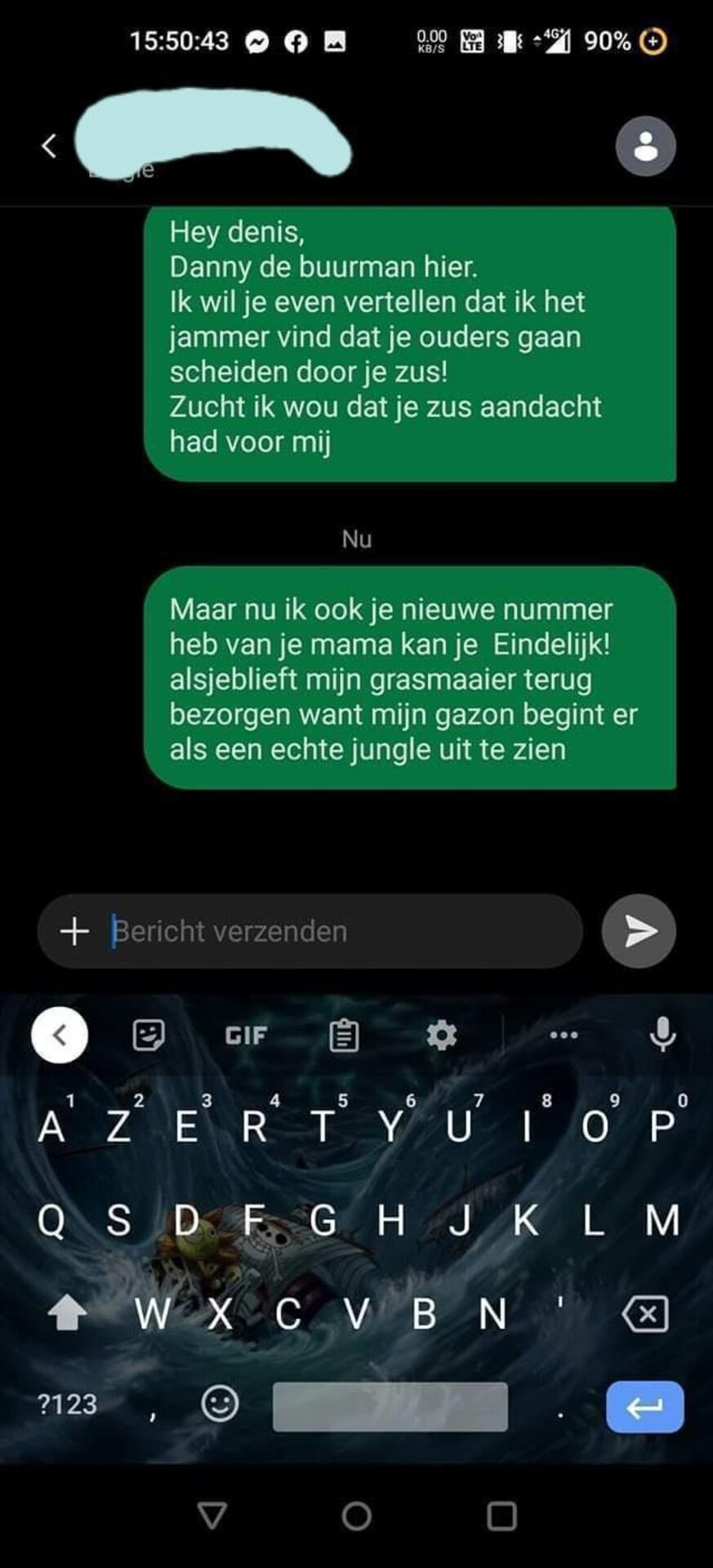Viewport: 713px width, 1568px height.
Task: Go back to the conversations list
Action: (49, 146)
